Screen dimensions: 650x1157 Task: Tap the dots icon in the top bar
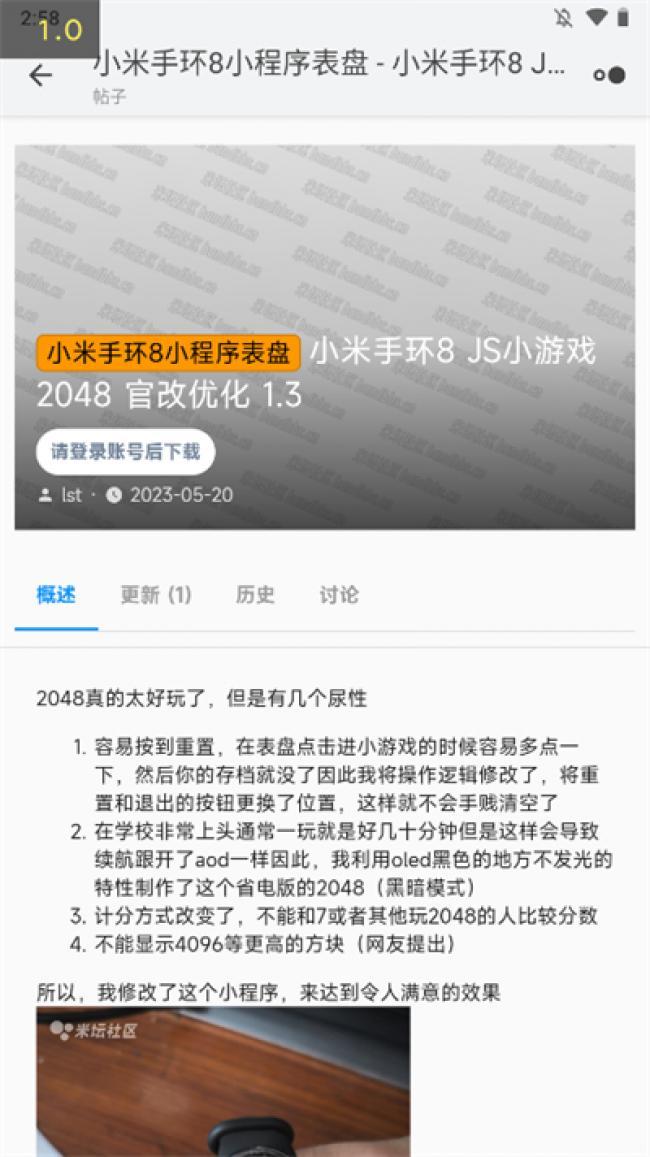click(x=609, y=75)
